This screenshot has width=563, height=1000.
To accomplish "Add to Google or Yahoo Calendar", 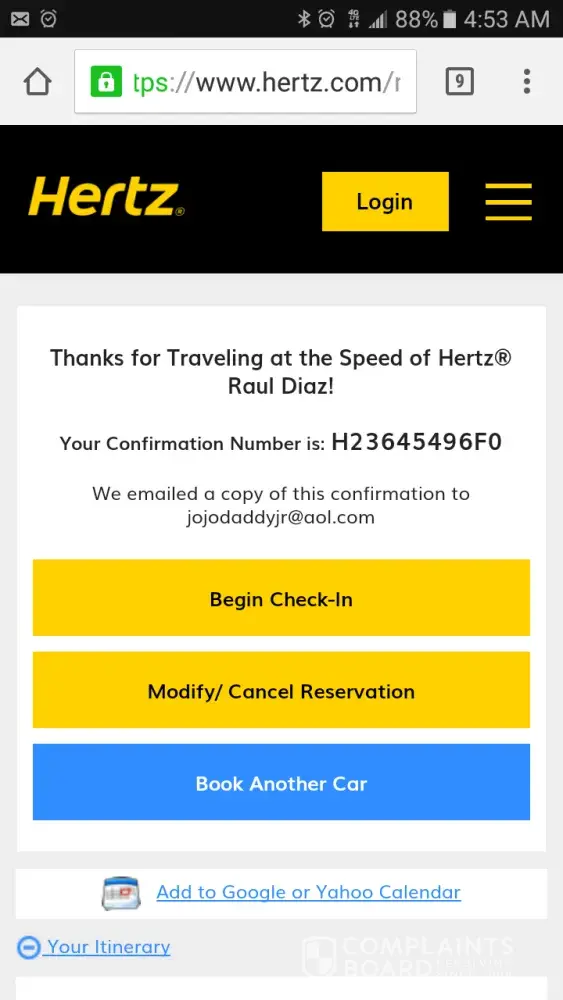I will click(309, 892).
